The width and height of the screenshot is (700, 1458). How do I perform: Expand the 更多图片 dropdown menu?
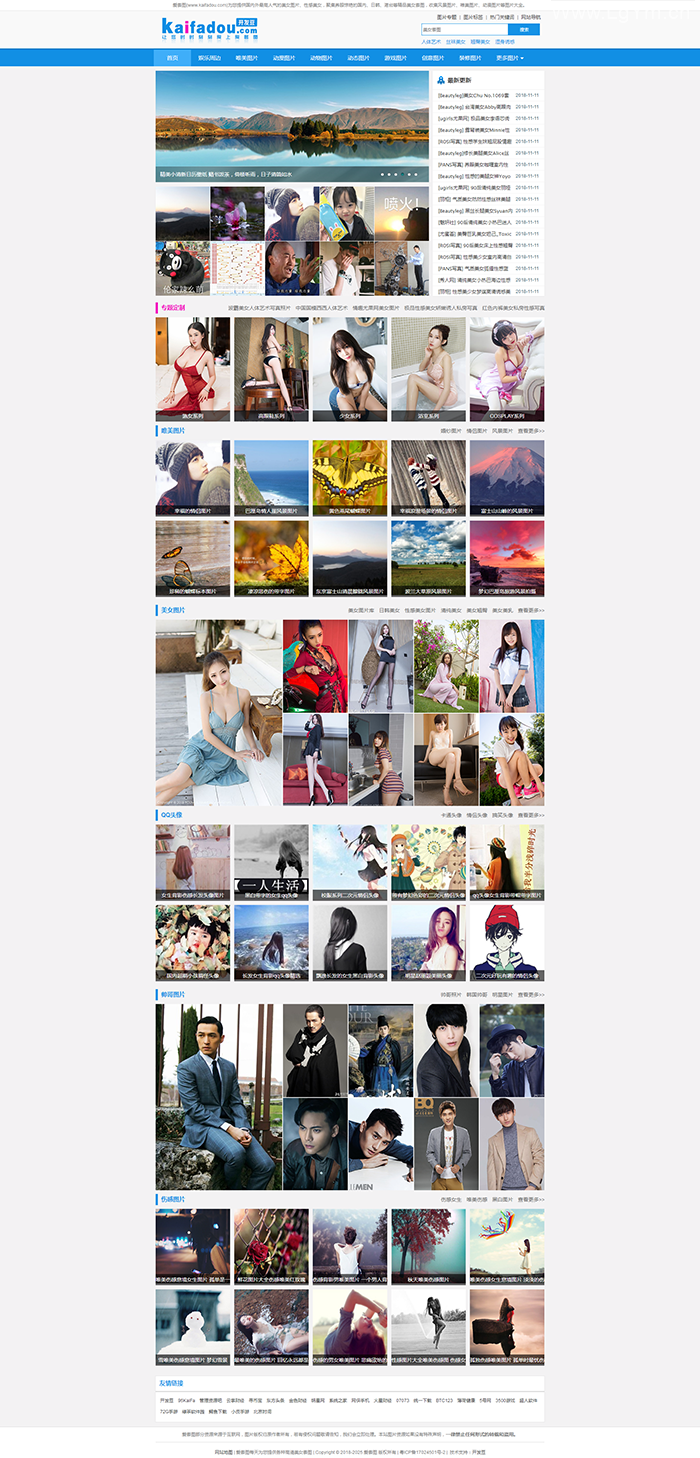pyautogui.click(x=510, y=58)
